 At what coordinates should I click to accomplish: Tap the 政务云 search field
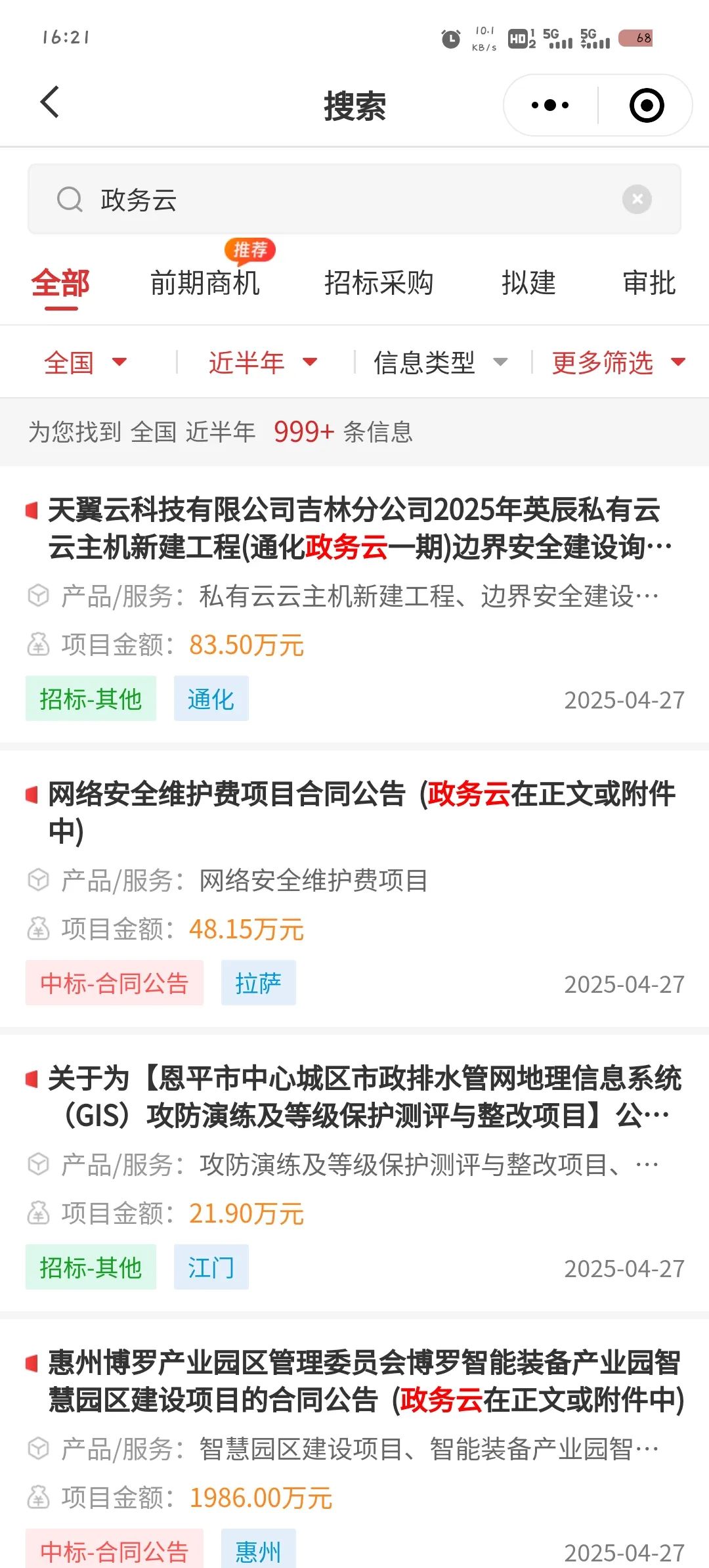[354, 199]
